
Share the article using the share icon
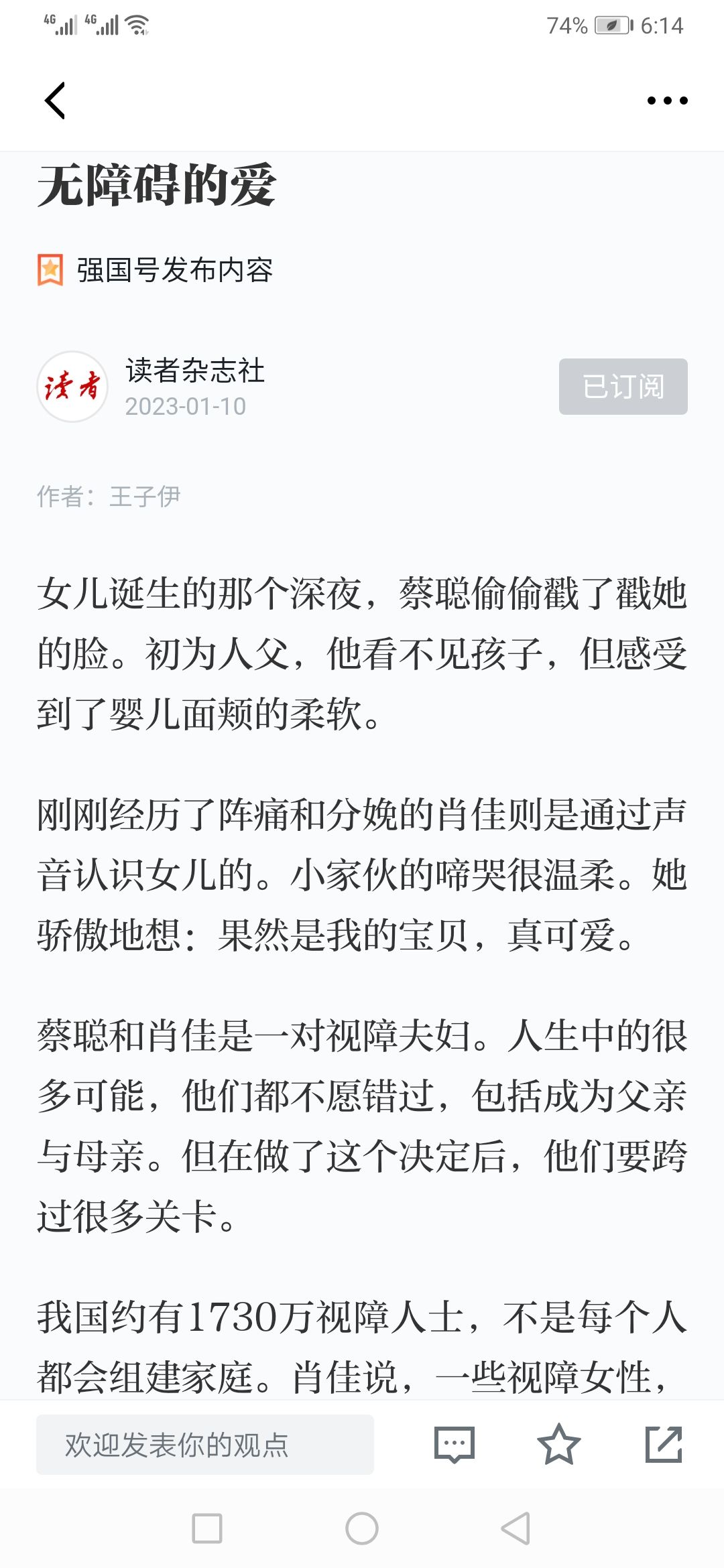click(x=664, y=1445)
